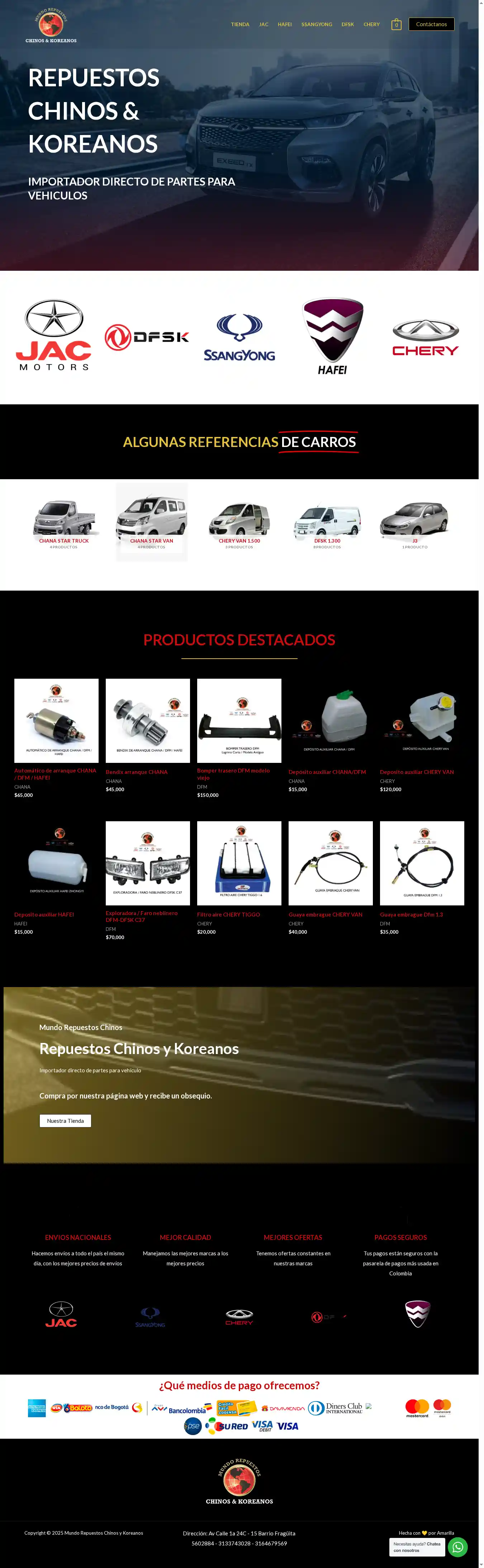Tap the Nuestra Tienda button
The height and width of the screenshot is (1568, 484).
[x=65, y=1121]
